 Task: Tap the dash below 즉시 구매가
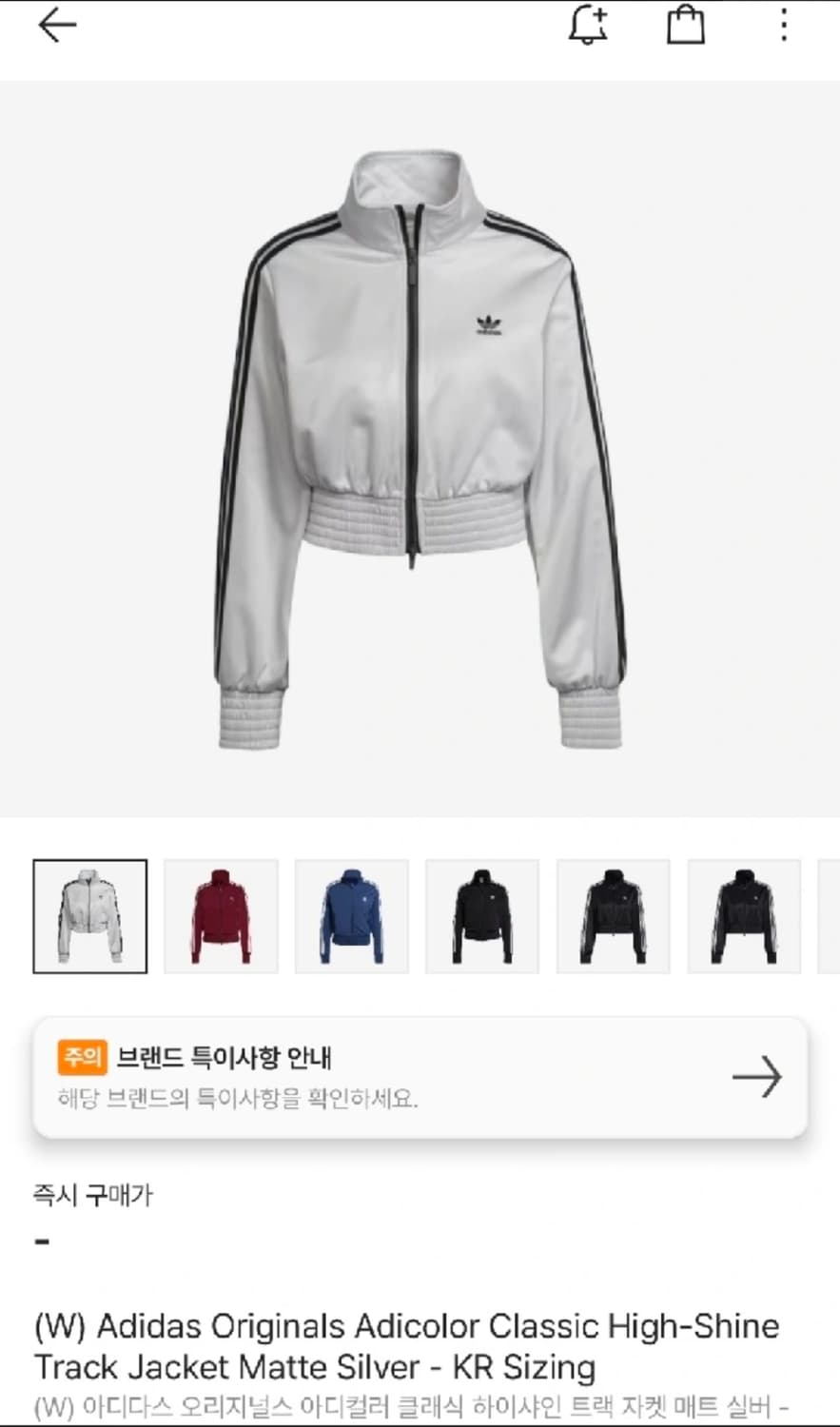[39, 1240]
